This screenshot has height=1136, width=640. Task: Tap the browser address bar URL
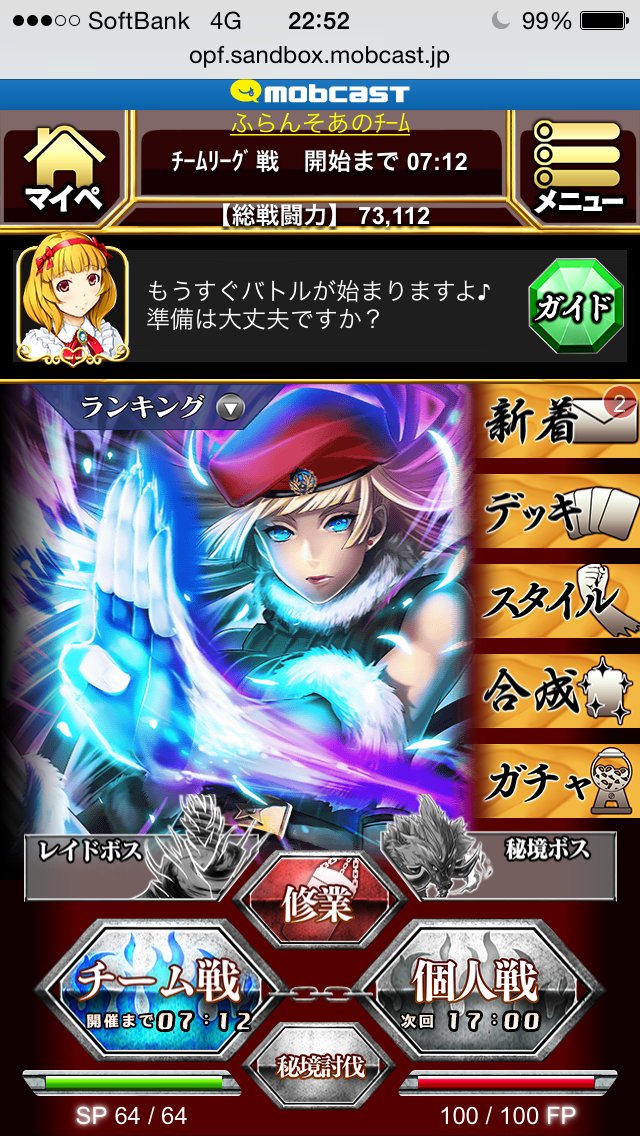pos(320,56)
